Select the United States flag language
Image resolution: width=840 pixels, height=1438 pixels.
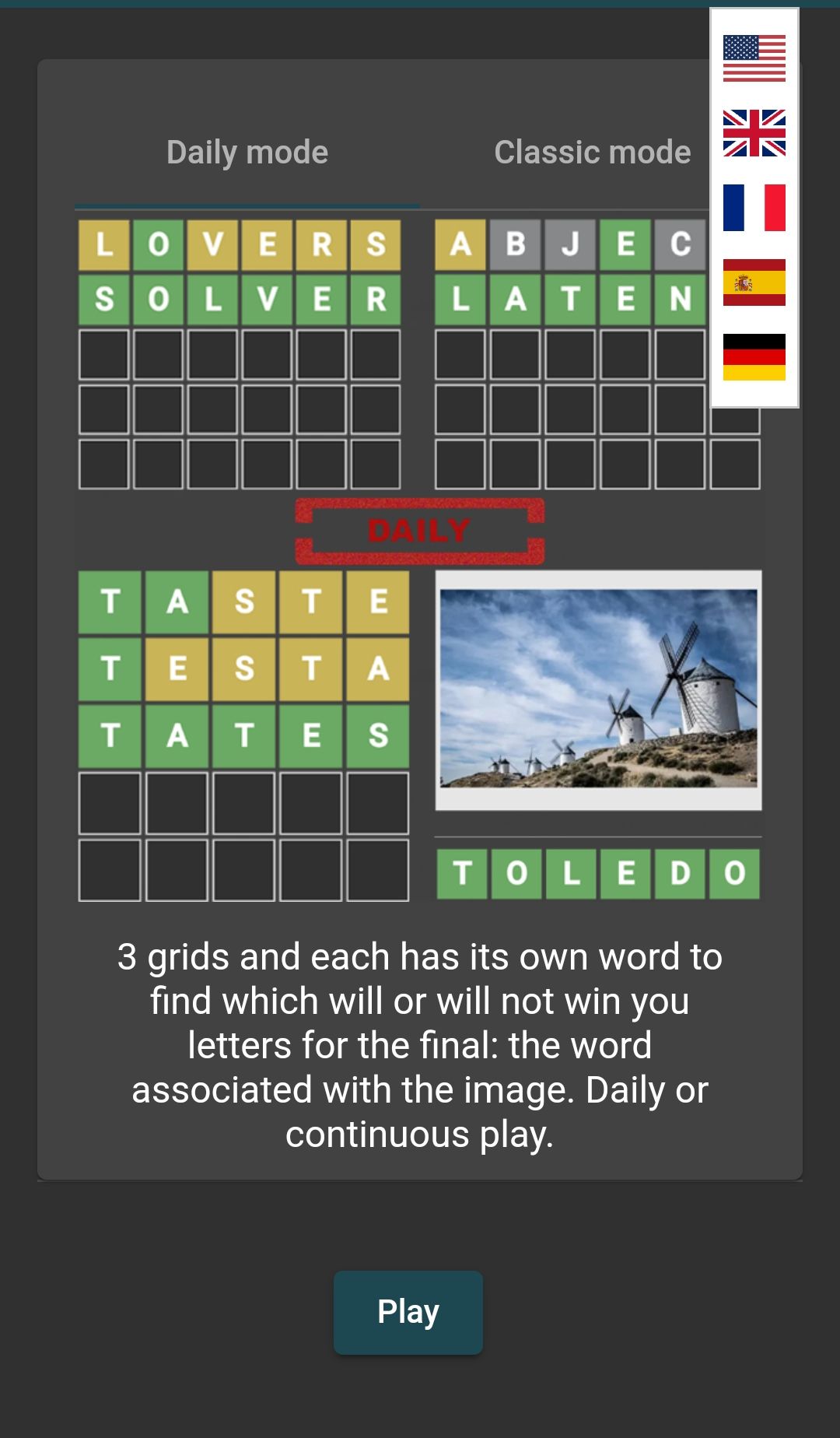(754, 58)
